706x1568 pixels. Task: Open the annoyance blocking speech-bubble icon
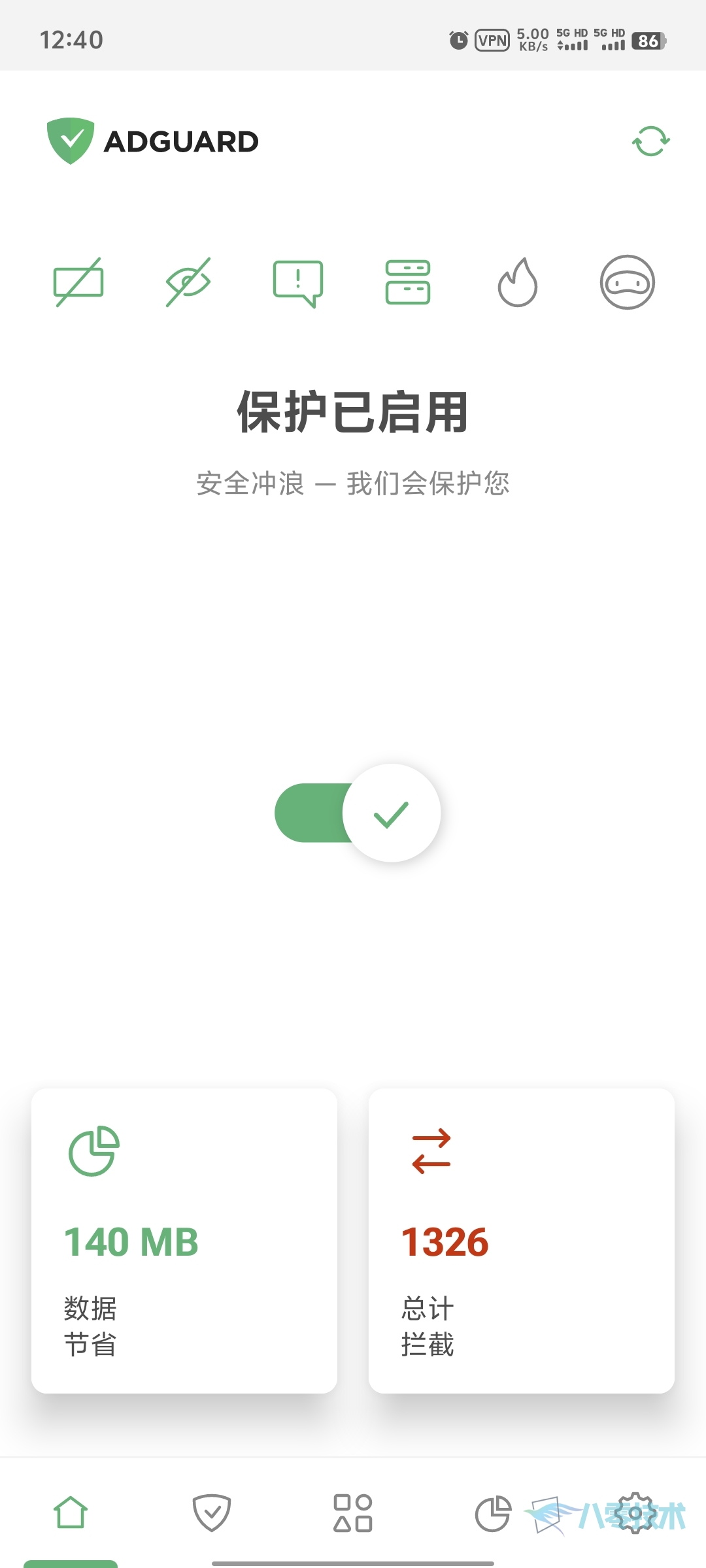point(298,282)
